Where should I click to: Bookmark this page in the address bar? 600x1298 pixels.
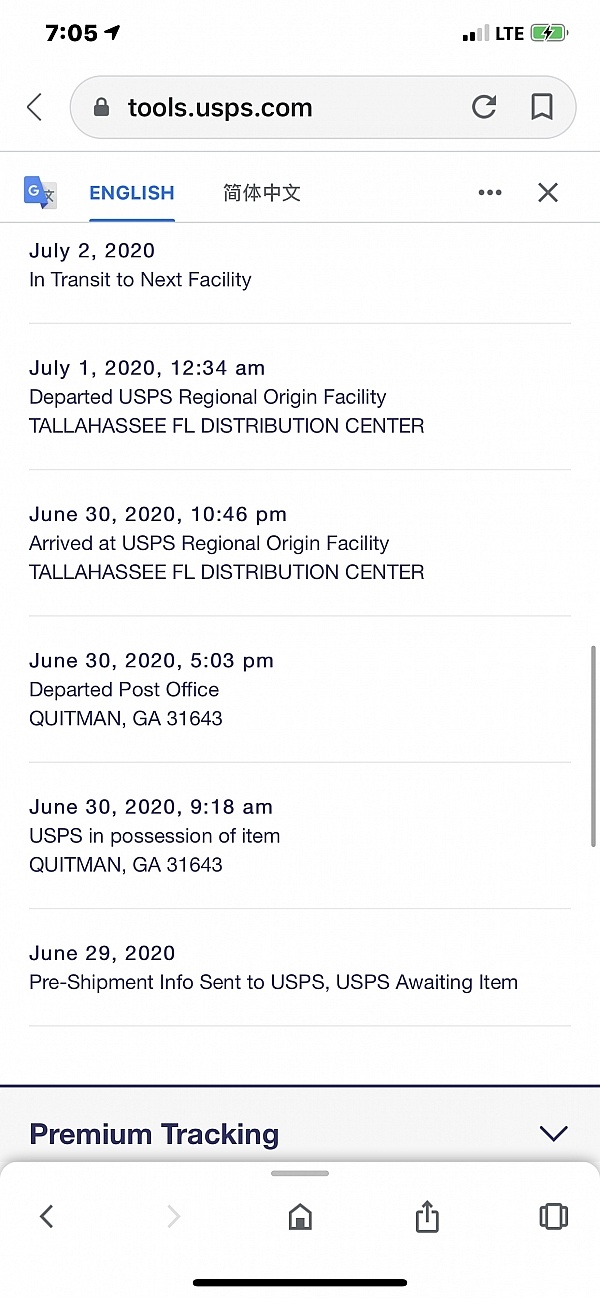coord(542,107)
